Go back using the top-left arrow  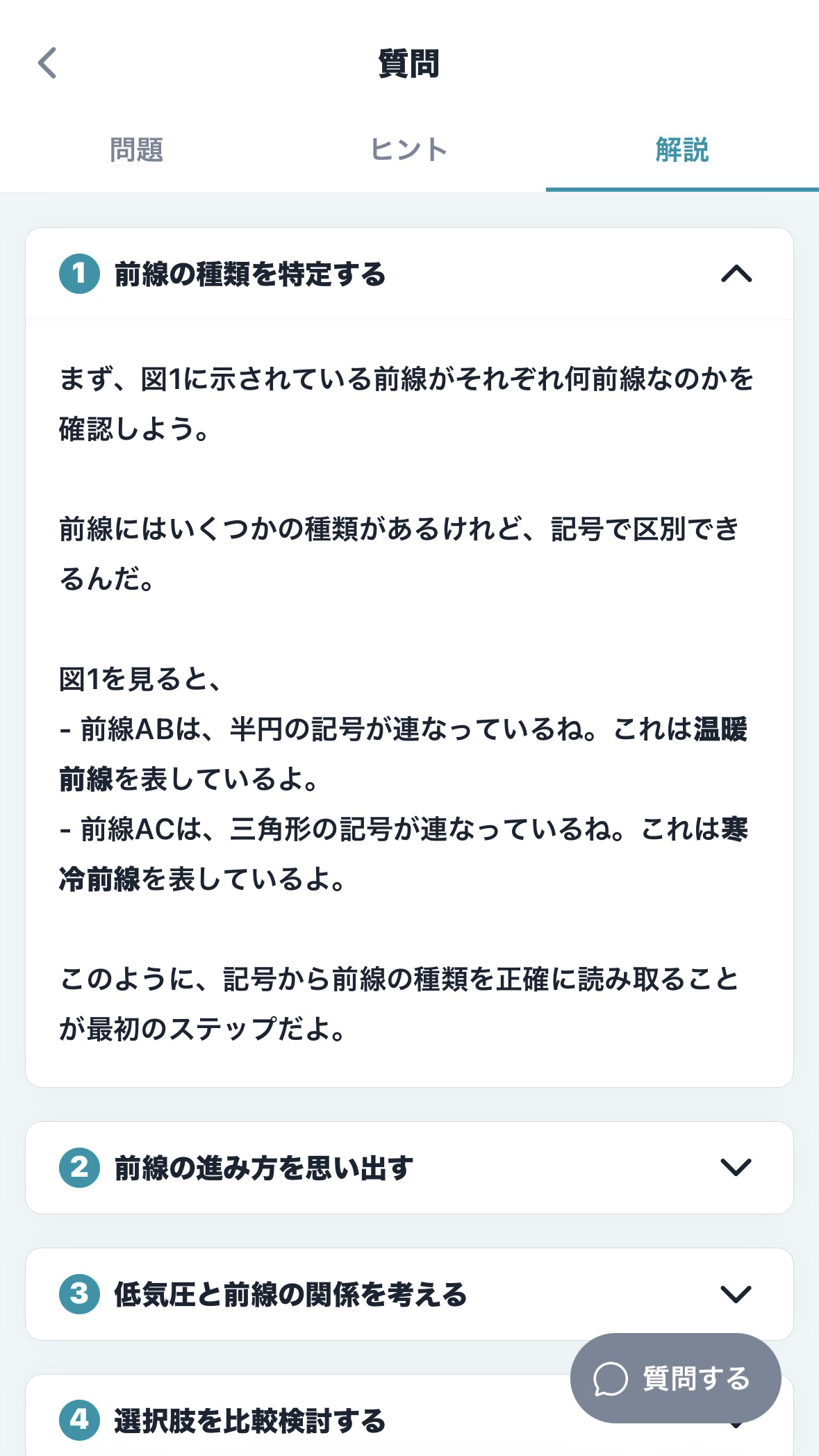click(x=47, y=63)
